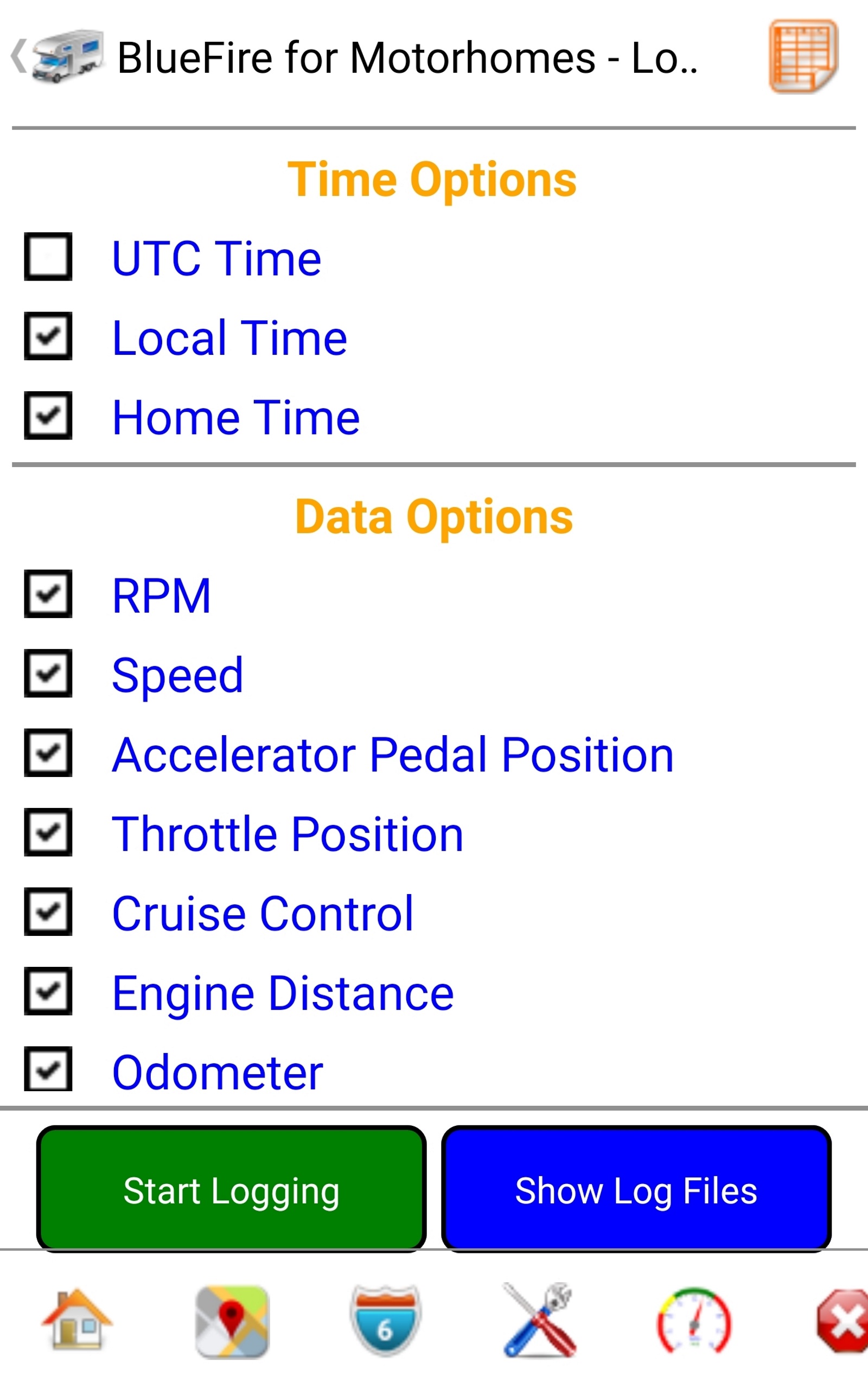Go to the home page icon

coord(77,1321)
